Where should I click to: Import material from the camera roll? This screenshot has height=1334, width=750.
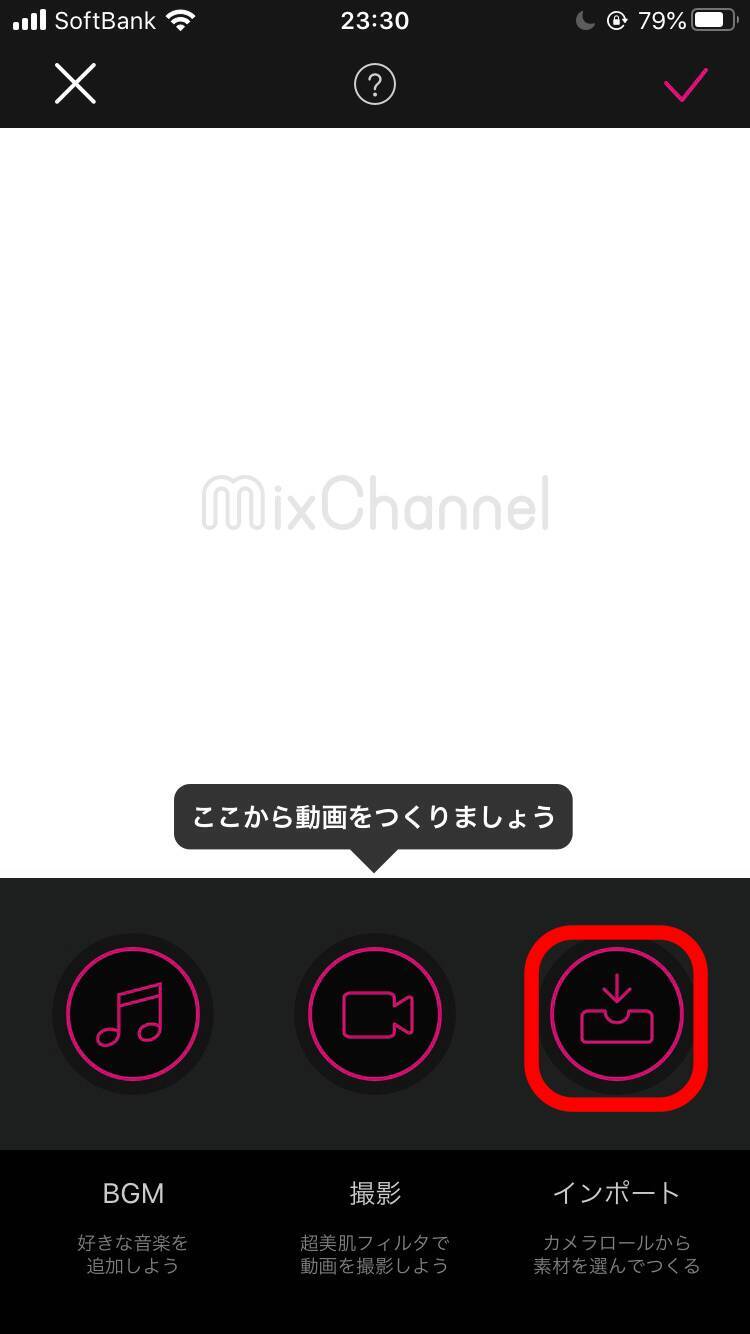click(616, 1014)
